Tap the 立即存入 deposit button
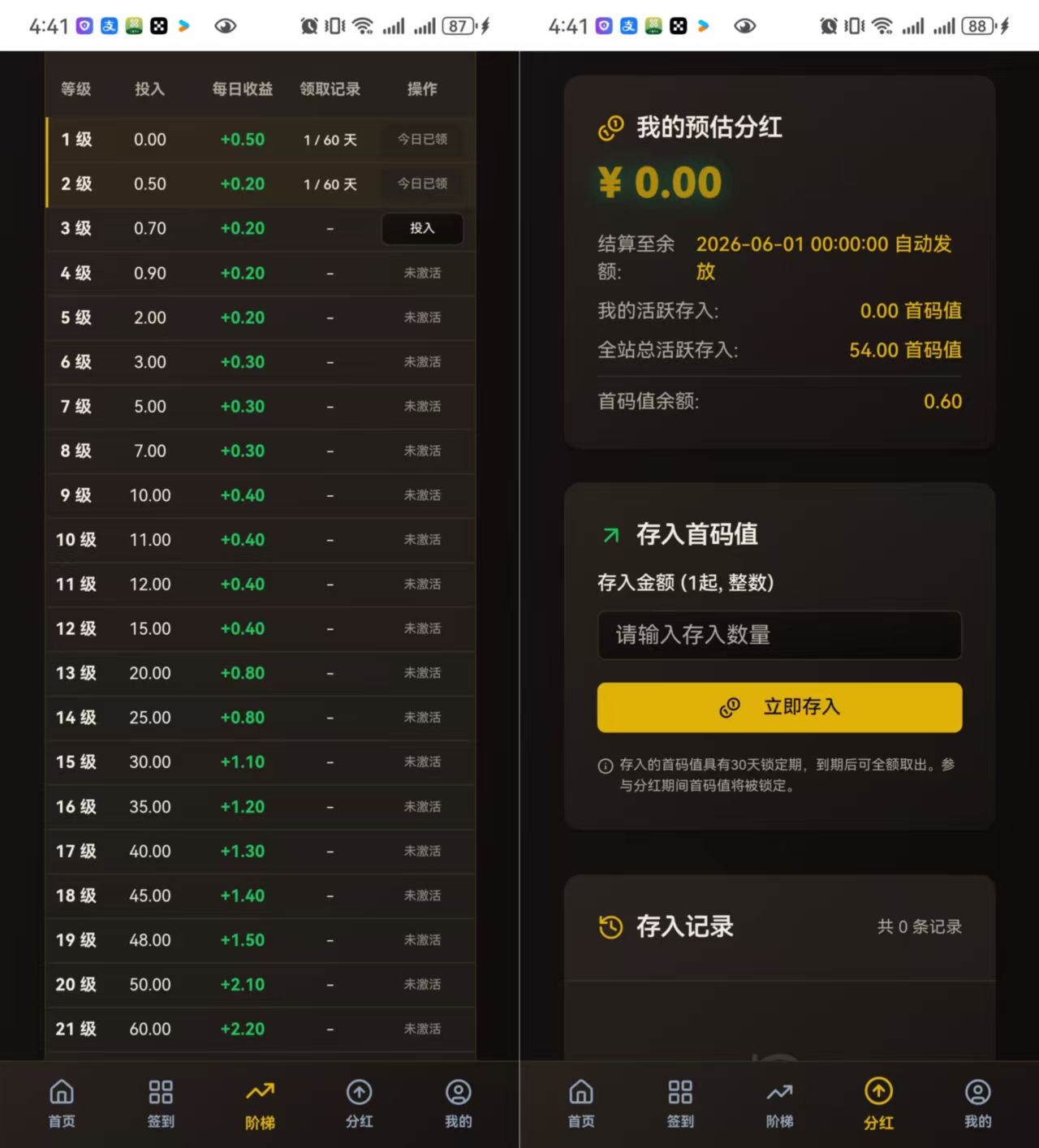Screen dimensions: 1039x1148 [779, 707]
